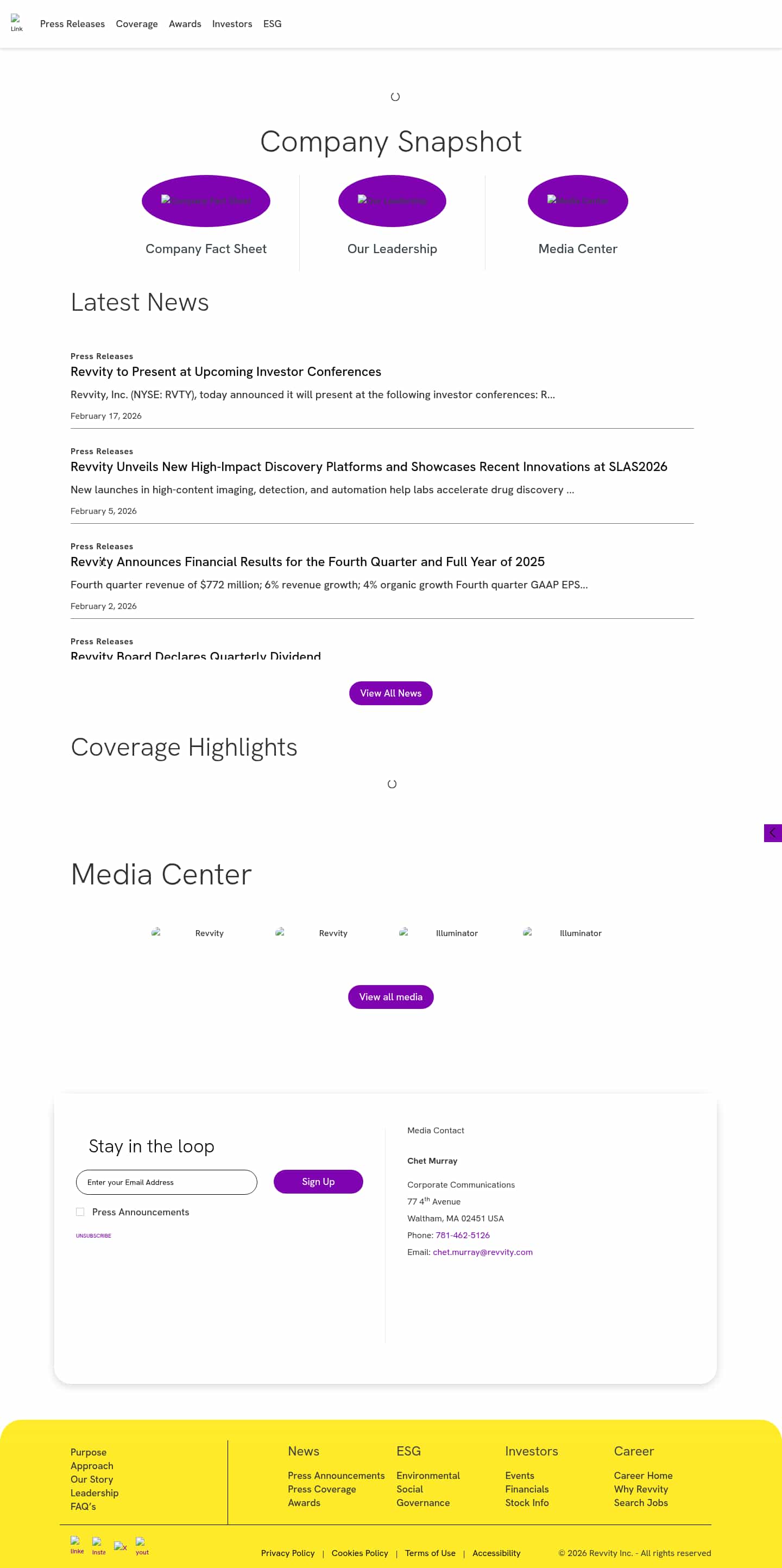This screenshot has width=782, height=1568.
Task: Open Search Jobs in footer Career column
Action: pyautogui.click(x=640, y=1502)
